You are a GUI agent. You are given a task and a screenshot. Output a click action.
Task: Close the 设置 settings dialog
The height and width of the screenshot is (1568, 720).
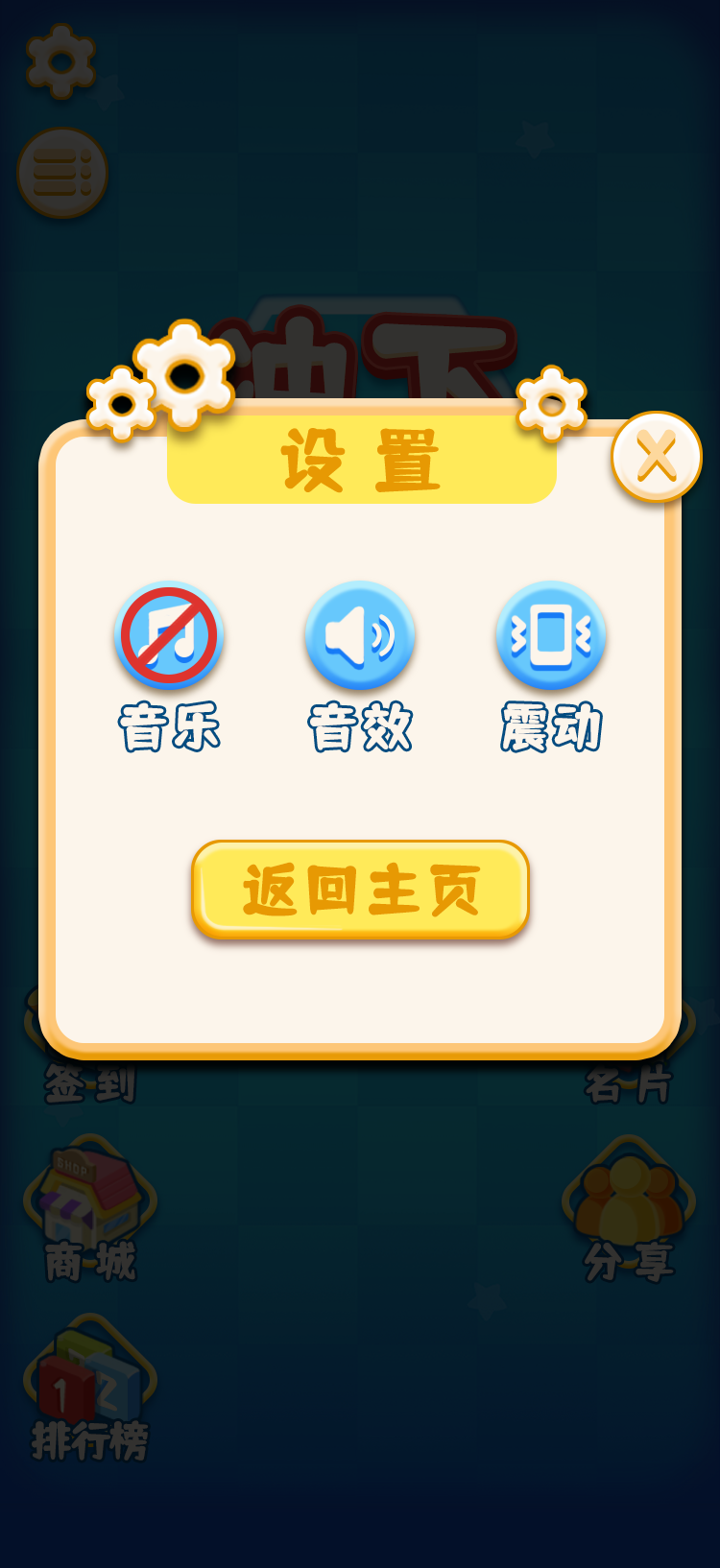coord(657,457)
